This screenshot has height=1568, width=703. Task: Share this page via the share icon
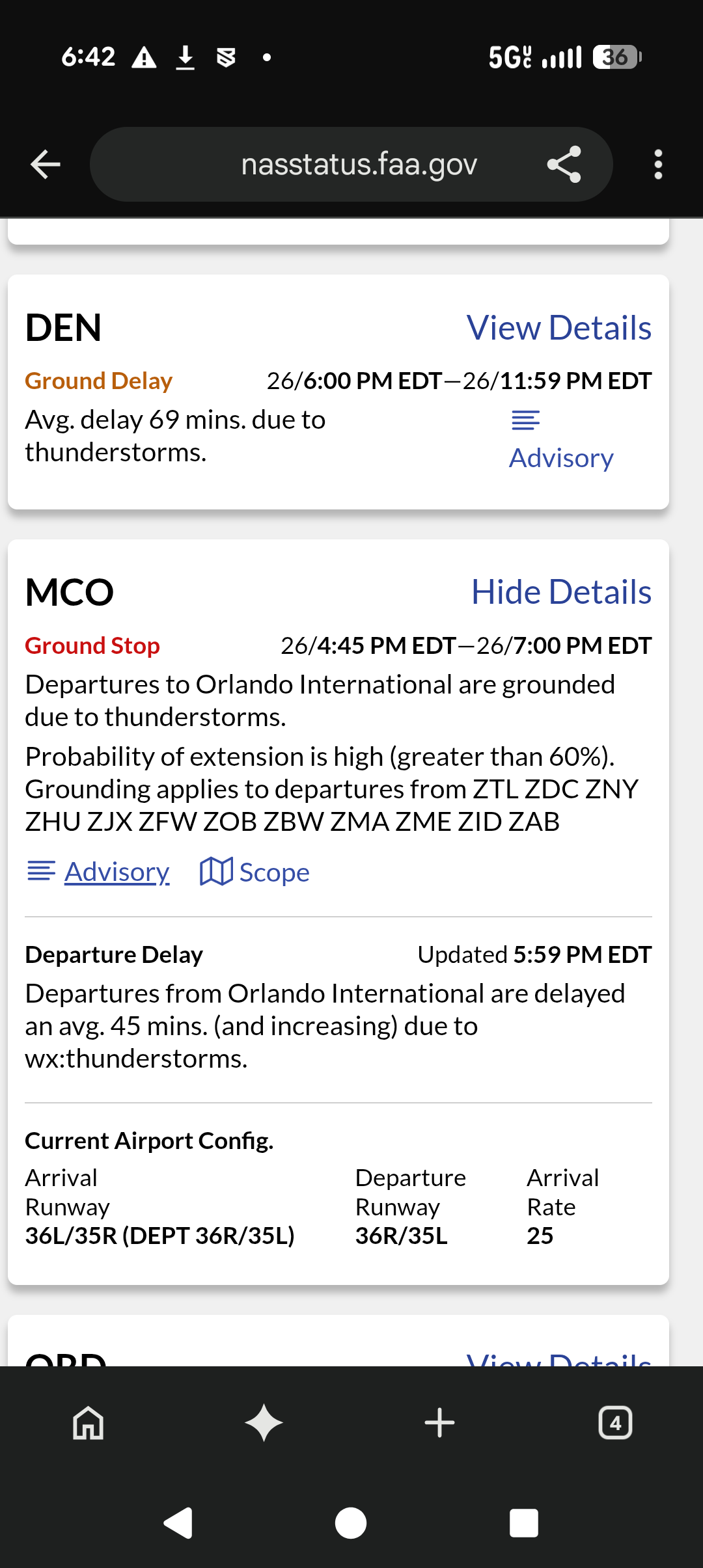click(x=564, y=164)
